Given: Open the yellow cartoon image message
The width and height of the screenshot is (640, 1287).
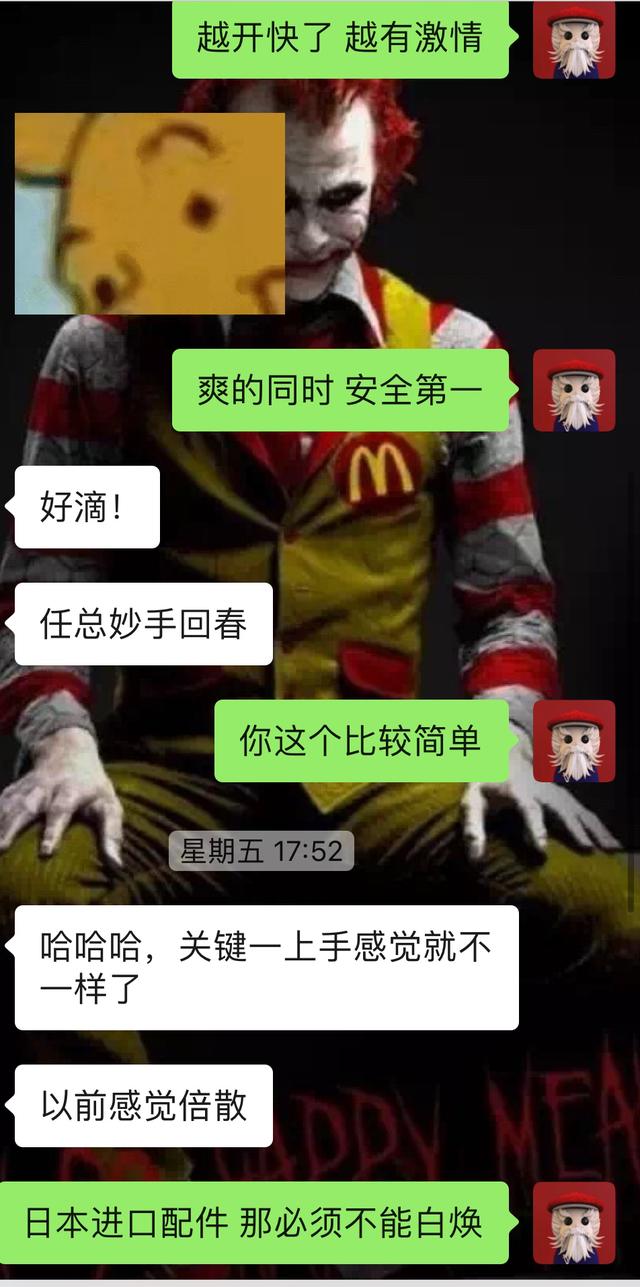Looking at the screenshot, I should click(x=150, y=213).
